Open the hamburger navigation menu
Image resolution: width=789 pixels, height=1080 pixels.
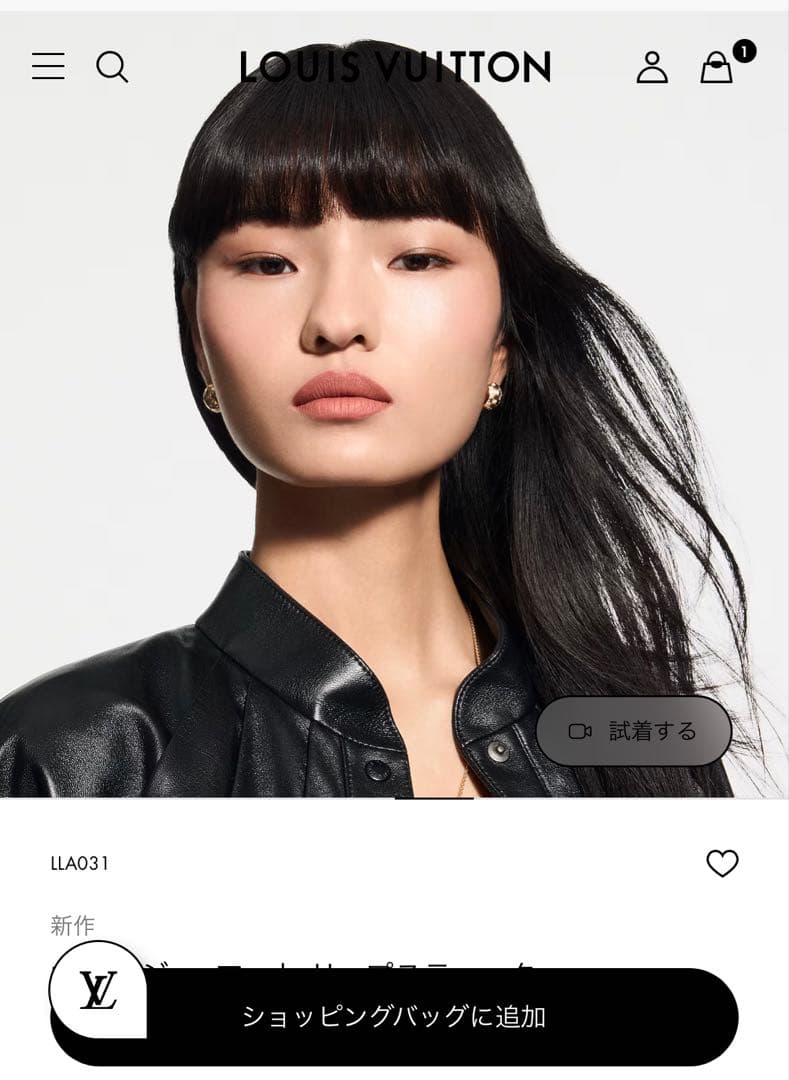coord(47,67)
